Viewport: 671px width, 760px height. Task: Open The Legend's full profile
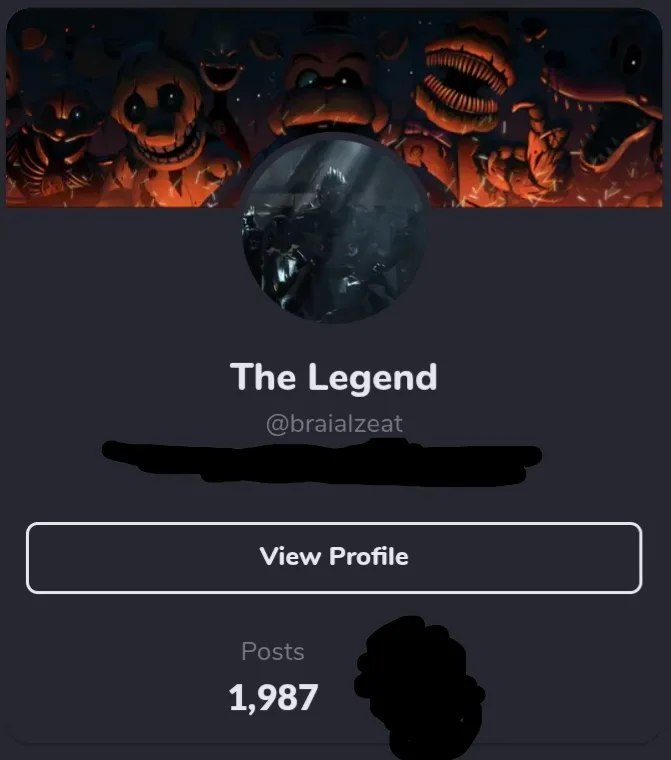[x=333, y=557]
